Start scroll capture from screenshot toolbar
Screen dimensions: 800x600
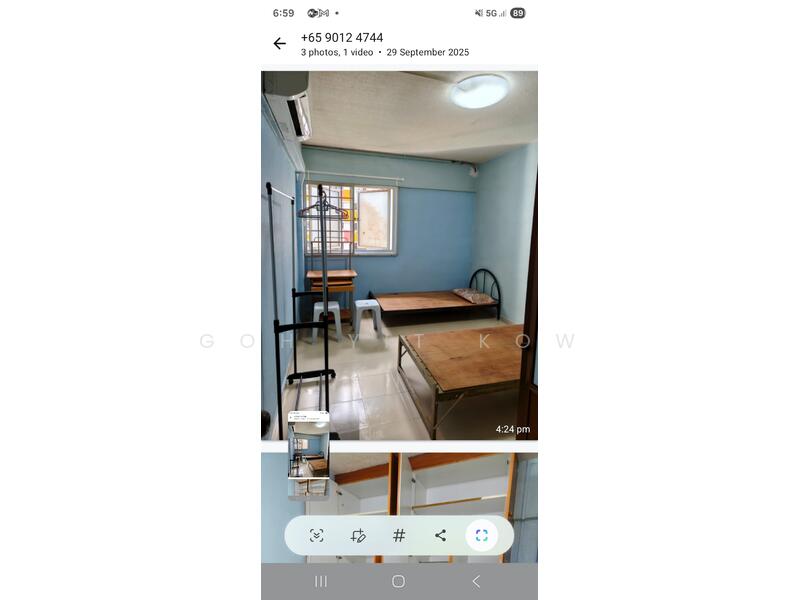click(x=317, y=535)
